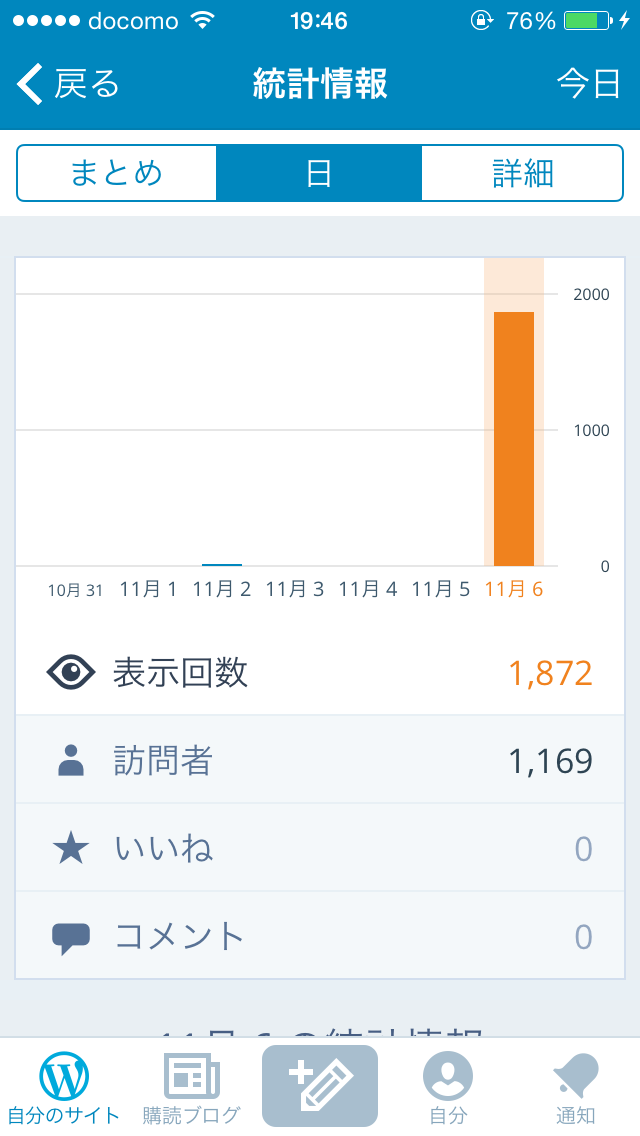Open the 自分のサイト tab
Screen dimensions: 640x1136
click(64, 1087)
